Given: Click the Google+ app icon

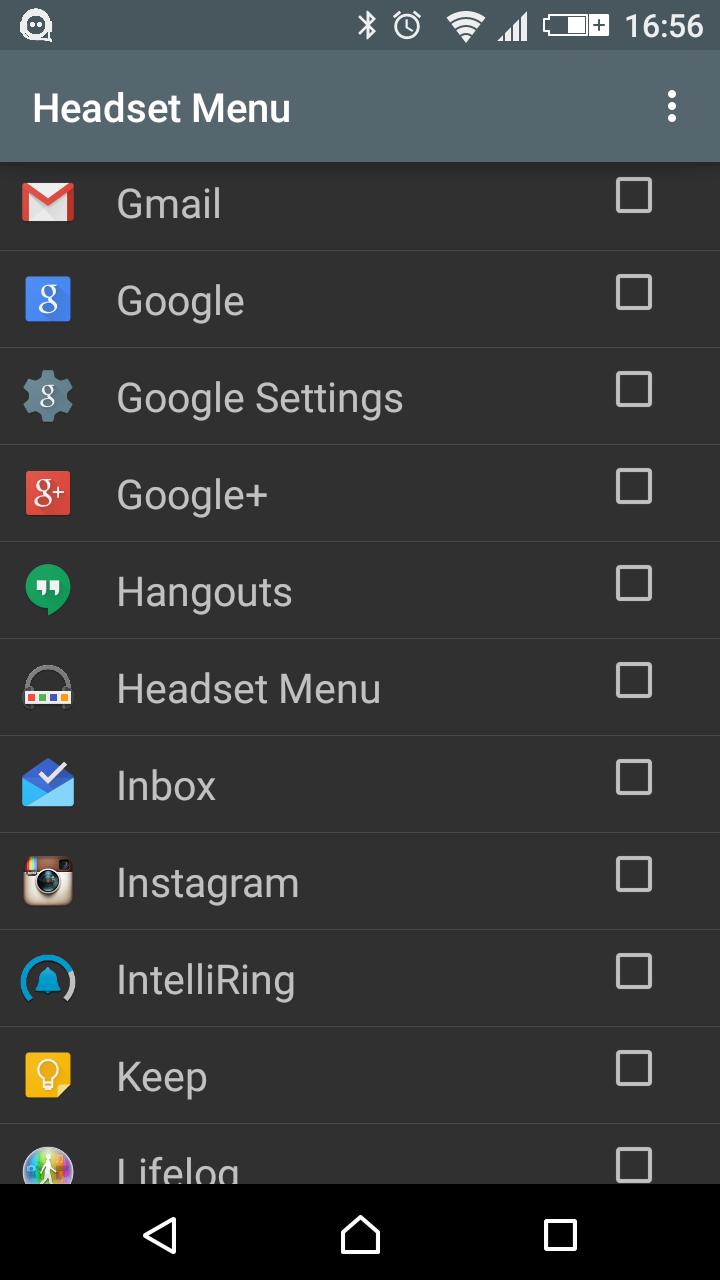Looking at the screenshot, I should [47, 493].
